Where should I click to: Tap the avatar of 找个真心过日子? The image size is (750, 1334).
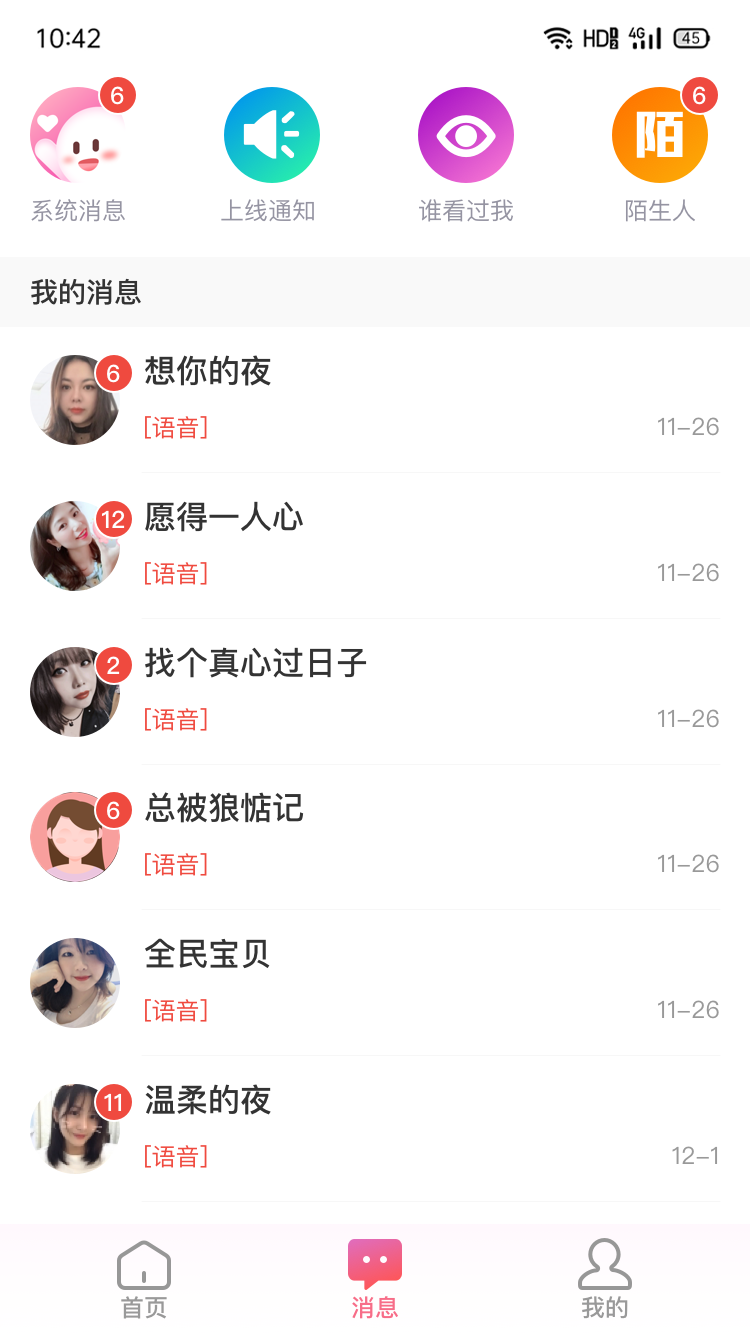click(x=75, y=691)
